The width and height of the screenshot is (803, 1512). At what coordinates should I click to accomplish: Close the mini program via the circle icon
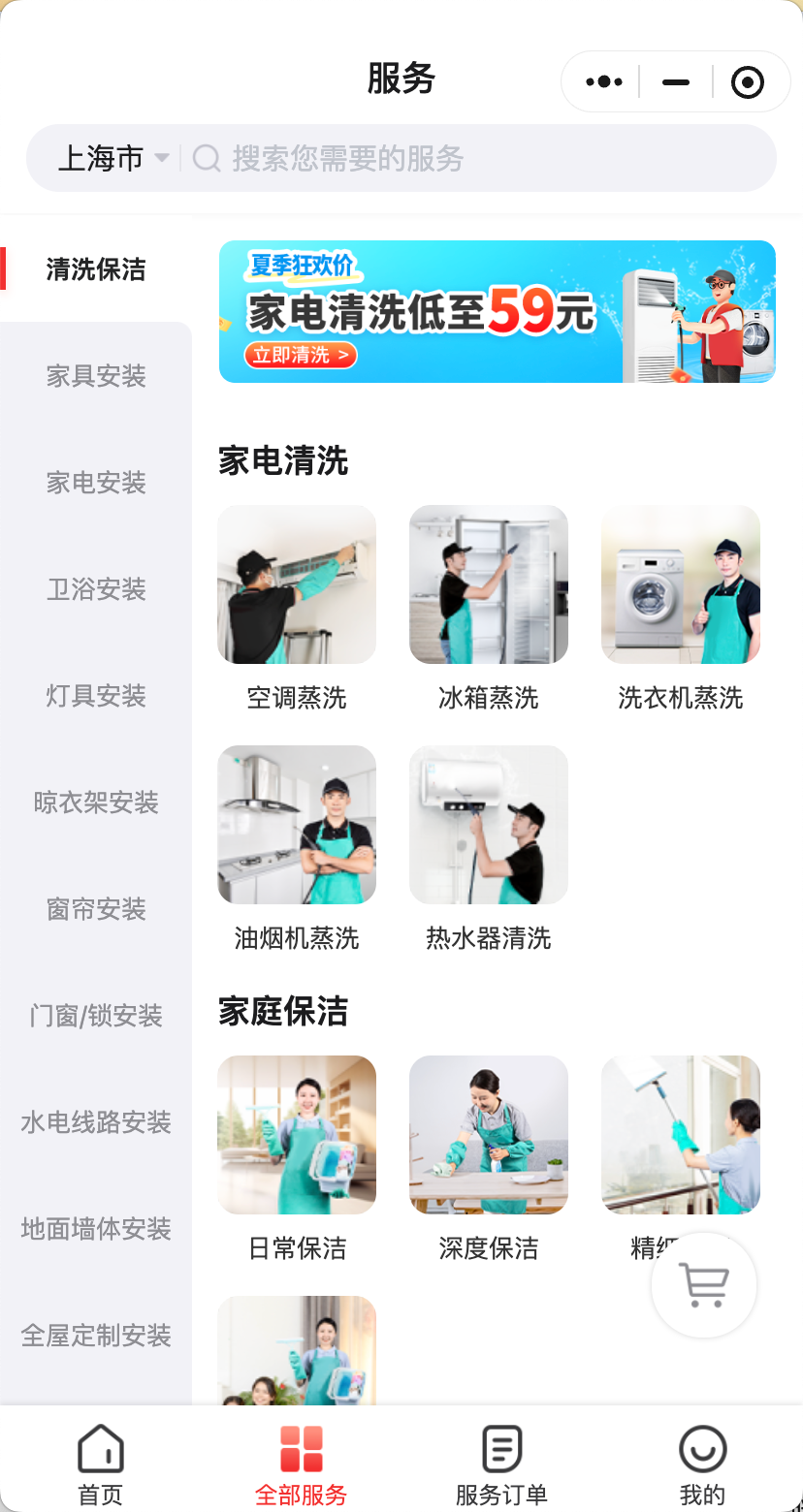pyautogui.click(x=747, y=82)
